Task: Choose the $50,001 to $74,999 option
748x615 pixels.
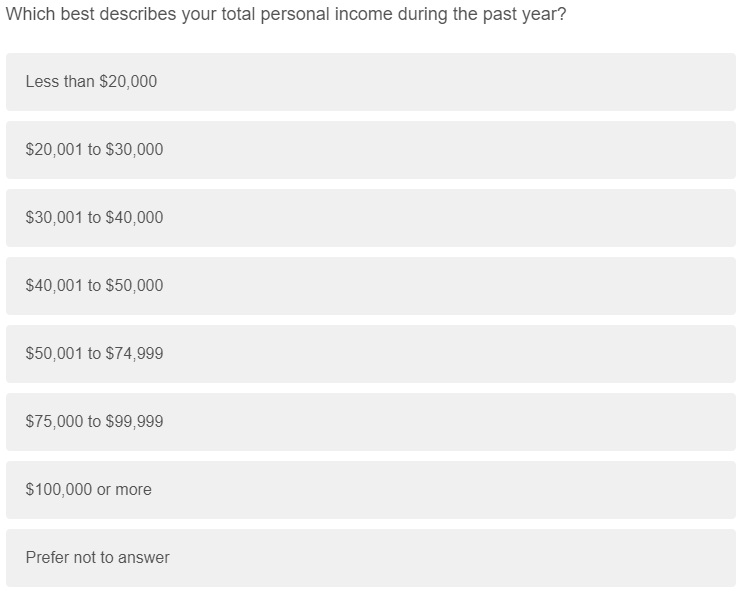Action: point(370,354)
